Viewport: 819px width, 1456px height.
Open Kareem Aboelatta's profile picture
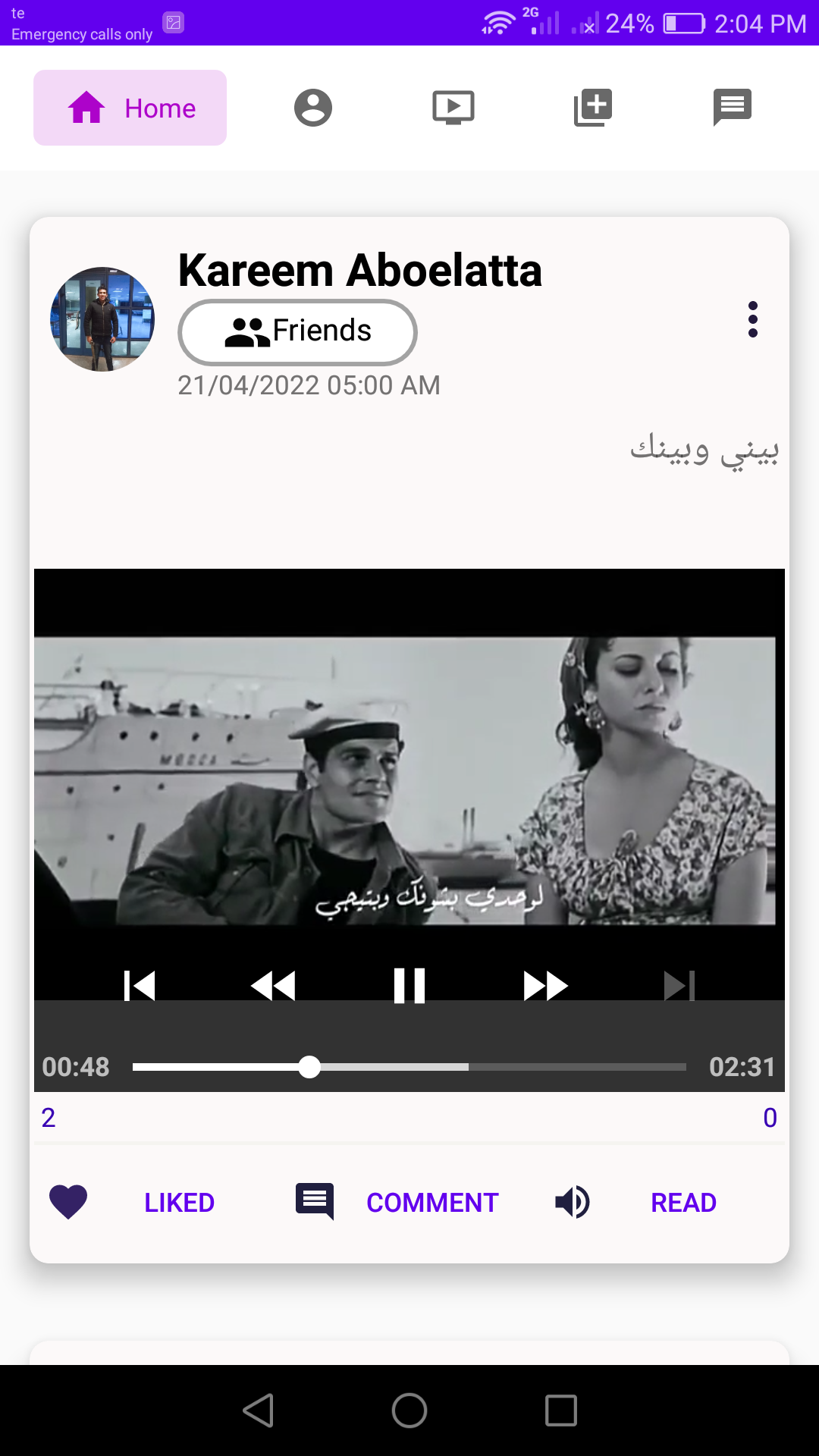[102, 319]
